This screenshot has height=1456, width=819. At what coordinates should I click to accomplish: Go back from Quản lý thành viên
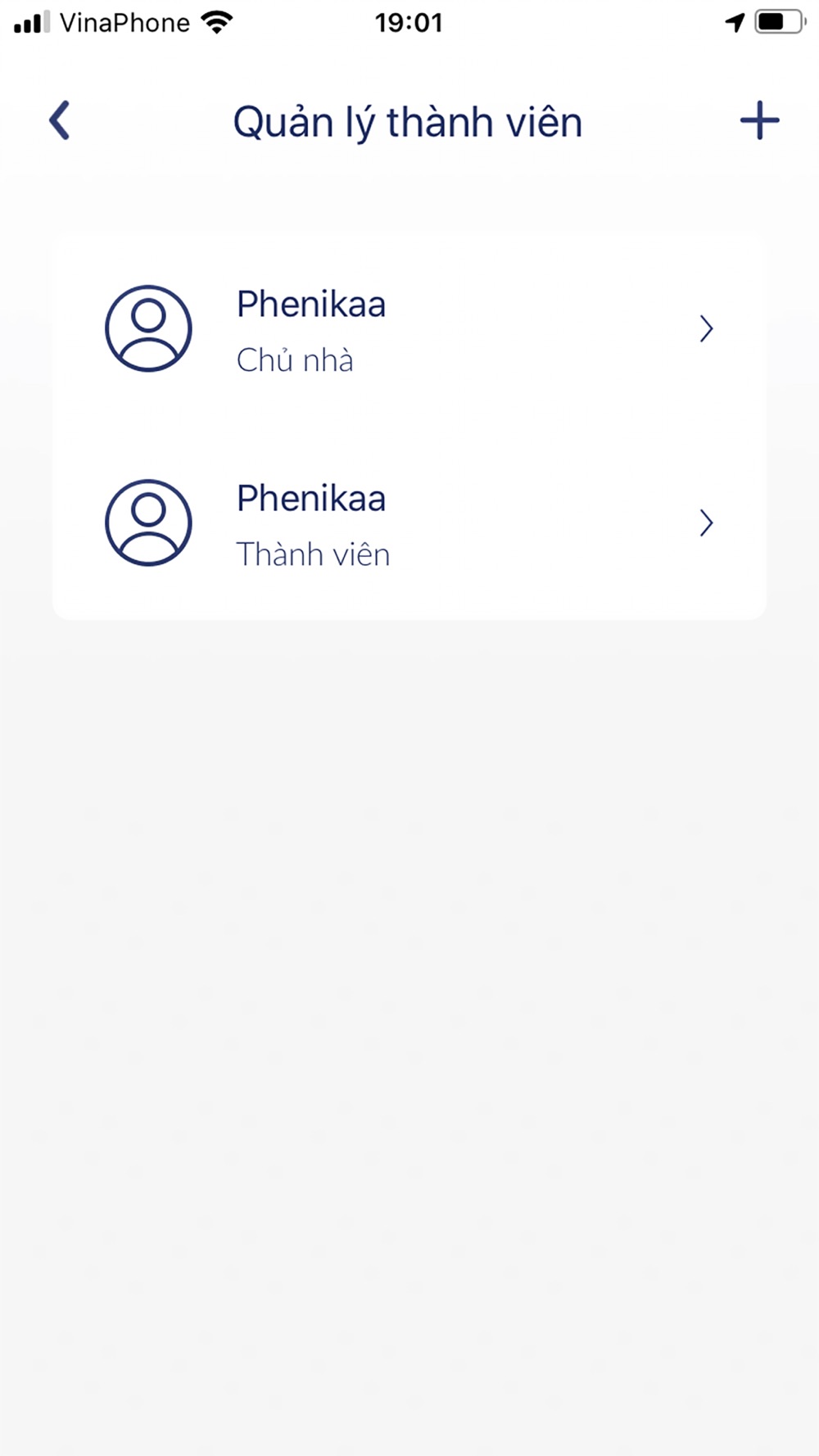(60, 121)
